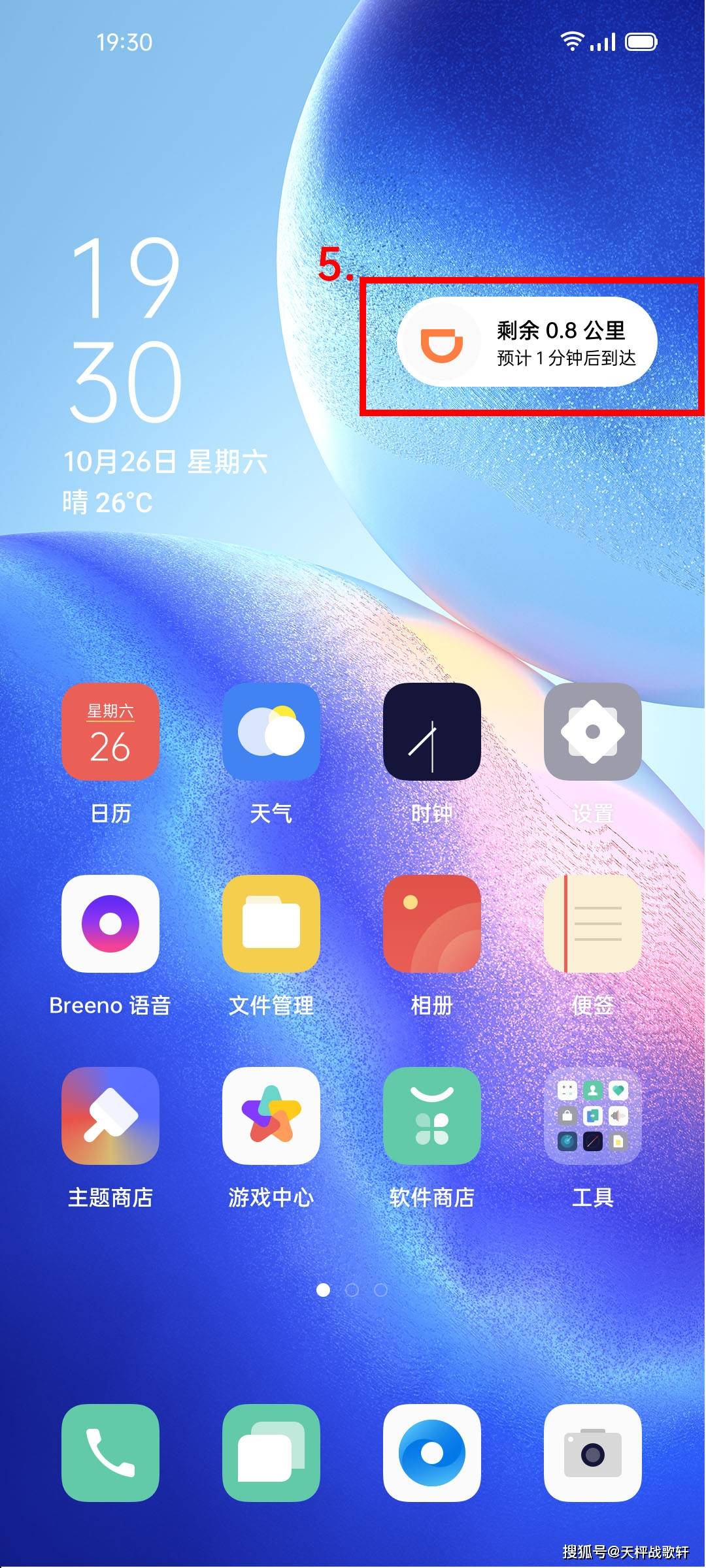This screenshot has height=1568, width=706.
Task: Launch the 天气 weather app
Action: click(x=271, y=732)
